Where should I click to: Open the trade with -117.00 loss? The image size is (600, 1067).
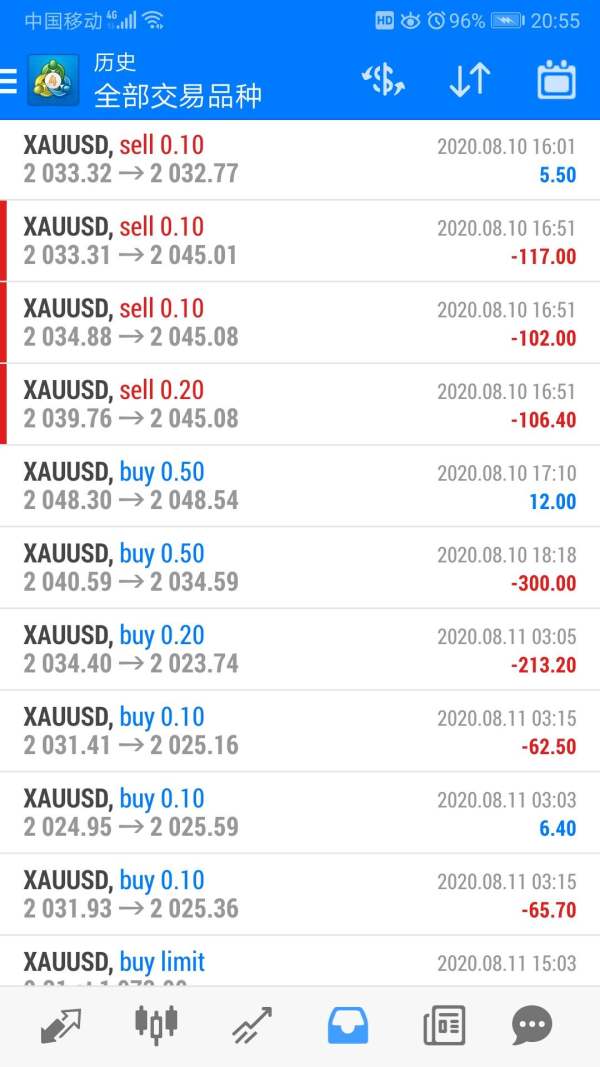tap(300, 241)
